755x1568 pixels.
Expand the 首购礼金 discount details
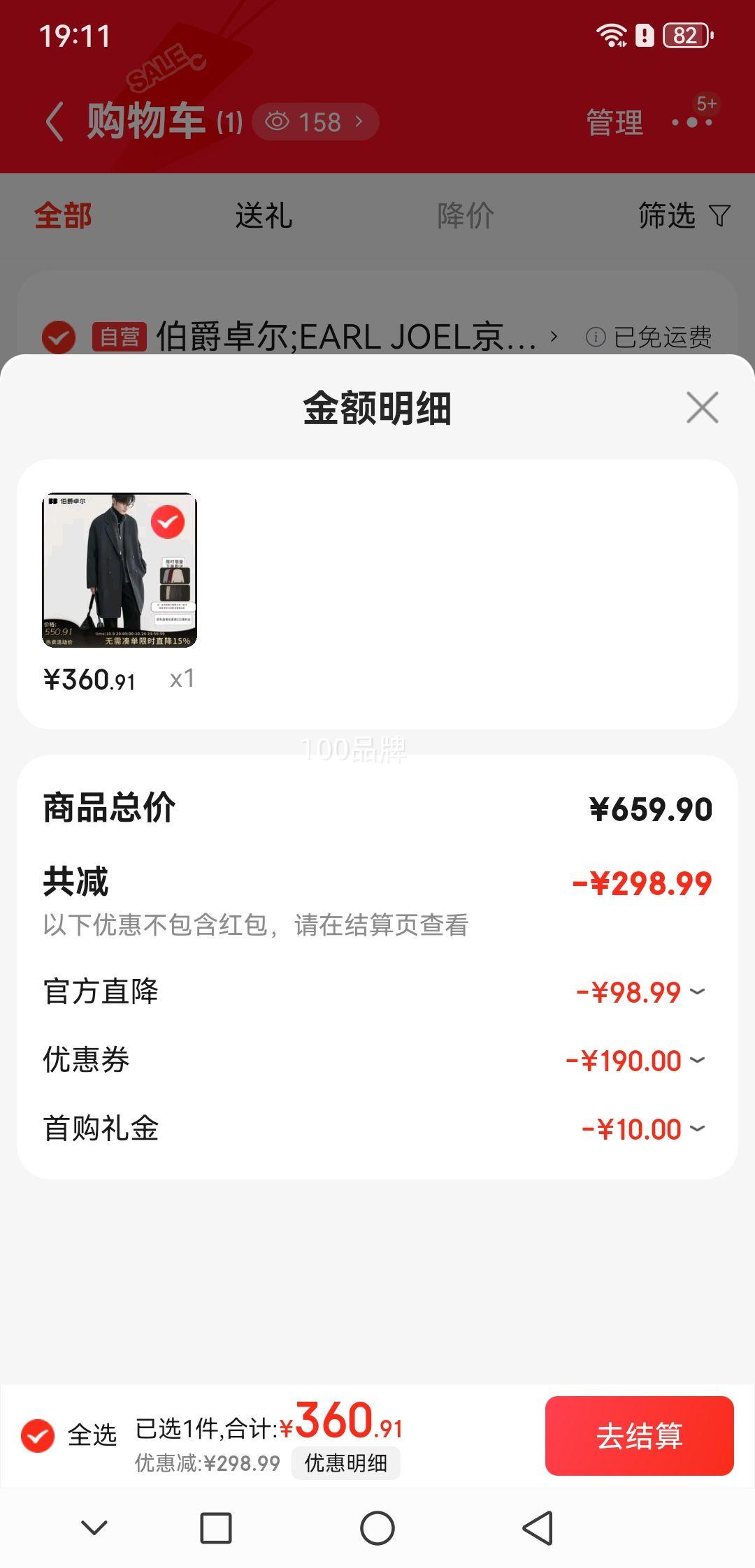pyautogui.click(x=697, y=1128)
